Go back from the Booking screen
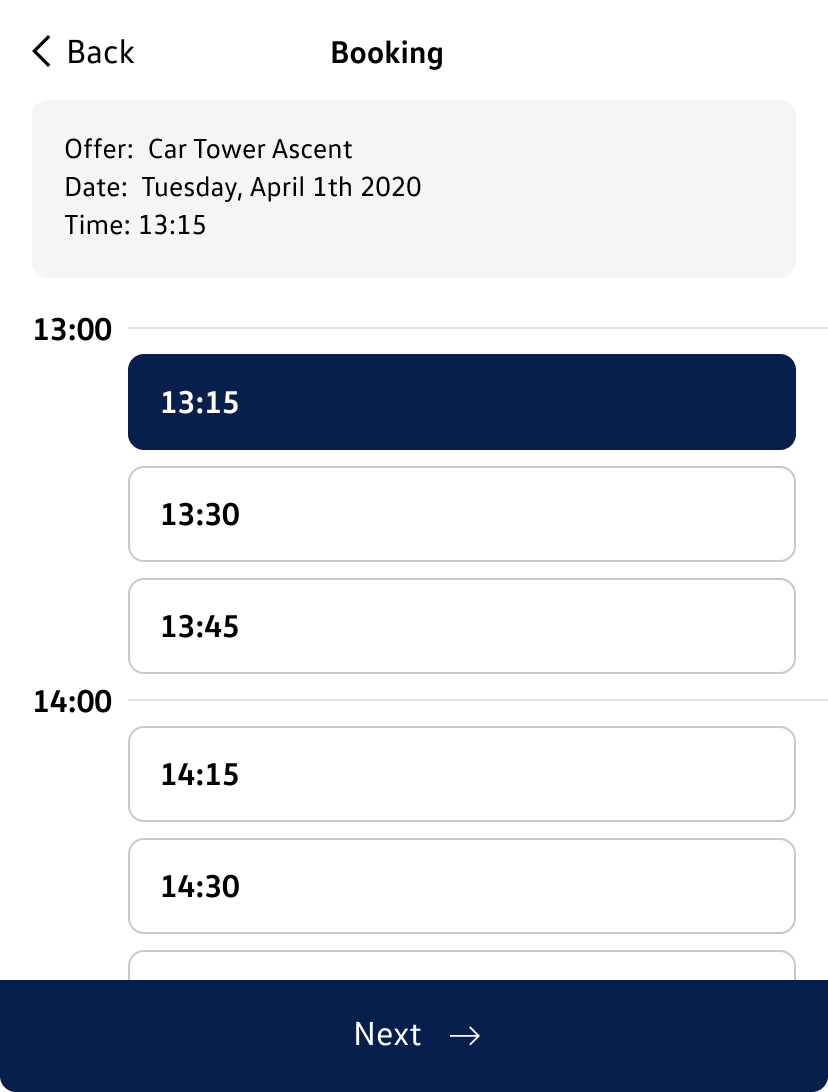This screenshot has width=828, height=1092. [83, 52]
